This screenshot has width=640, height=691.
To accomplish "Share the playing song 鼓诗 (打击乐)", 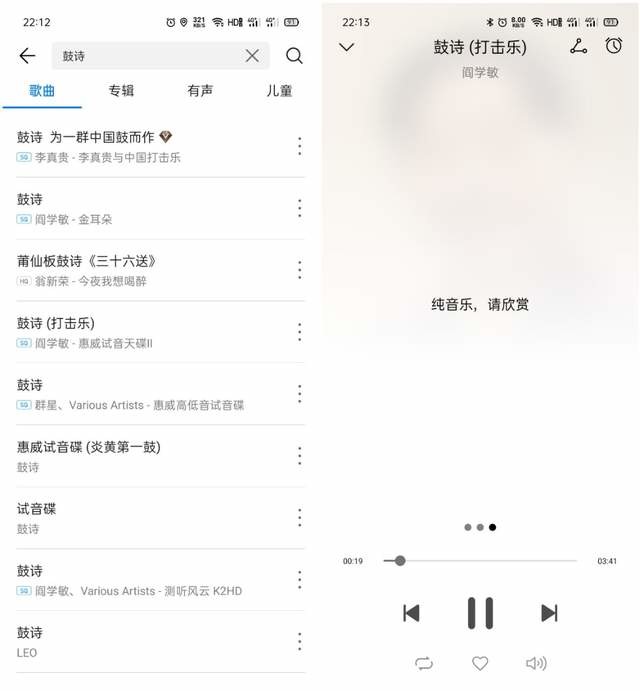I will pyautogui.click(x=578, y=46).
